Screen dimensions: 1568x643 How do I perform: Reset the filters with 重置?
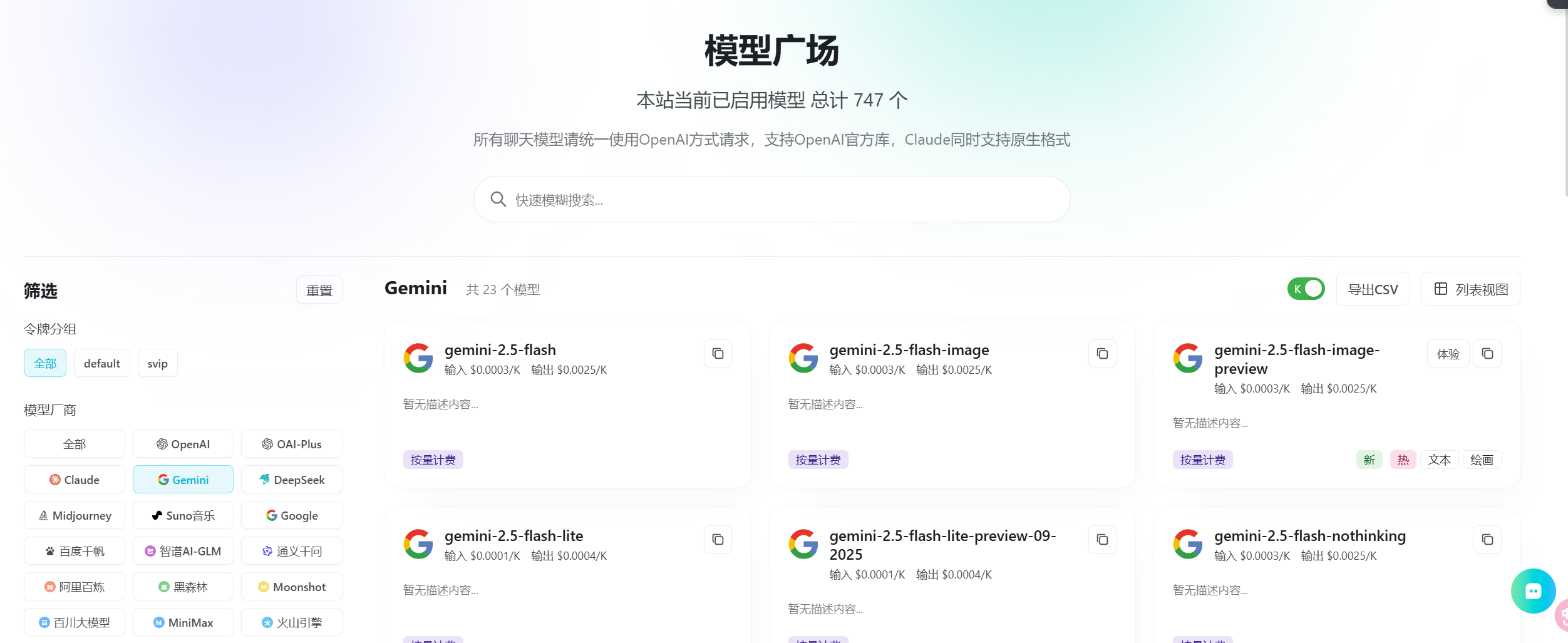[319, 291]
